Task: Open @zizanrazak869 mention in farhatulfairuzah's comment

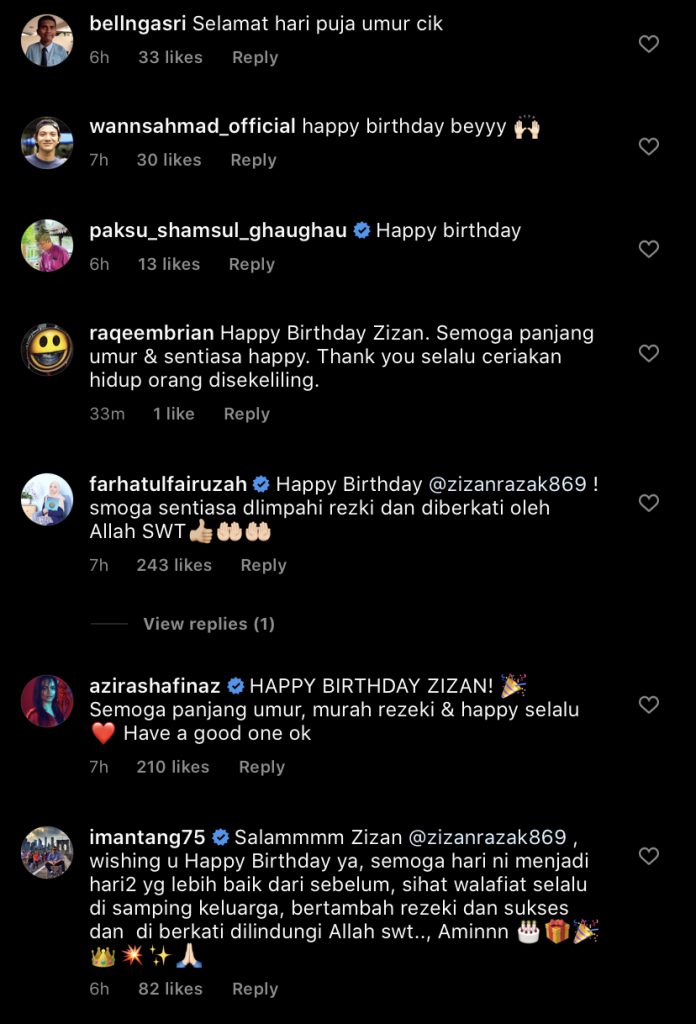Action: coord(507,484)
